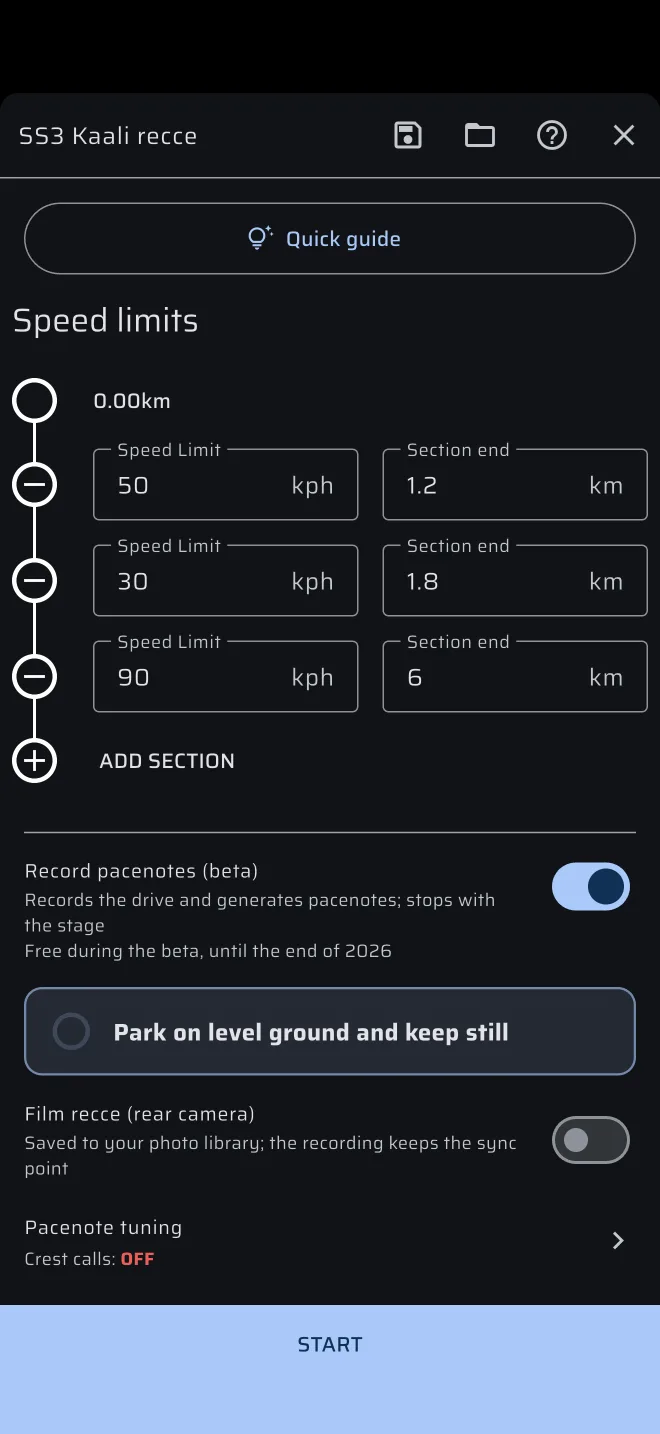660x1434 pixels.
Task: Disable Record pacenotes (beta)
Action: coord(591,887)
